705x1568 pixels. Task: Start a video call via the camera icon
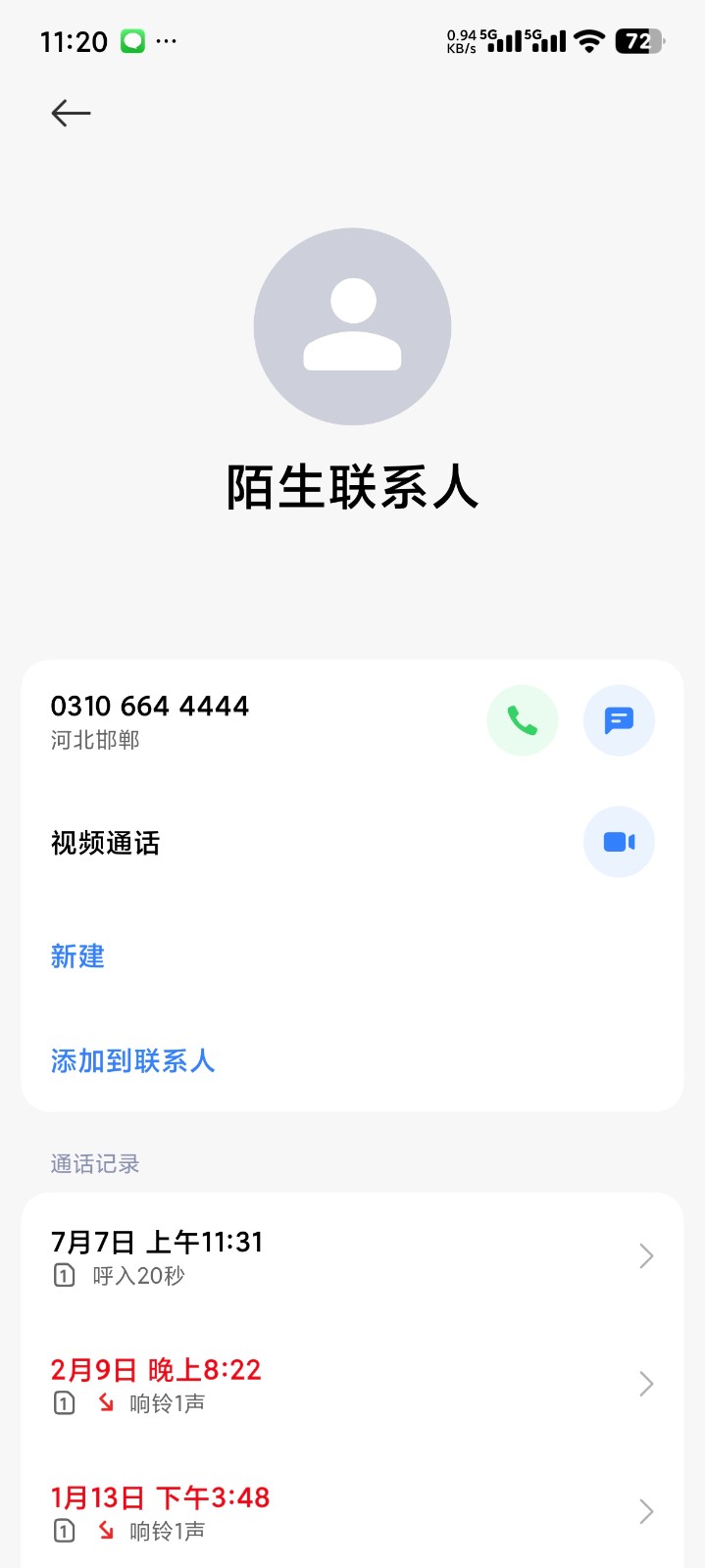tap(619, 842)
